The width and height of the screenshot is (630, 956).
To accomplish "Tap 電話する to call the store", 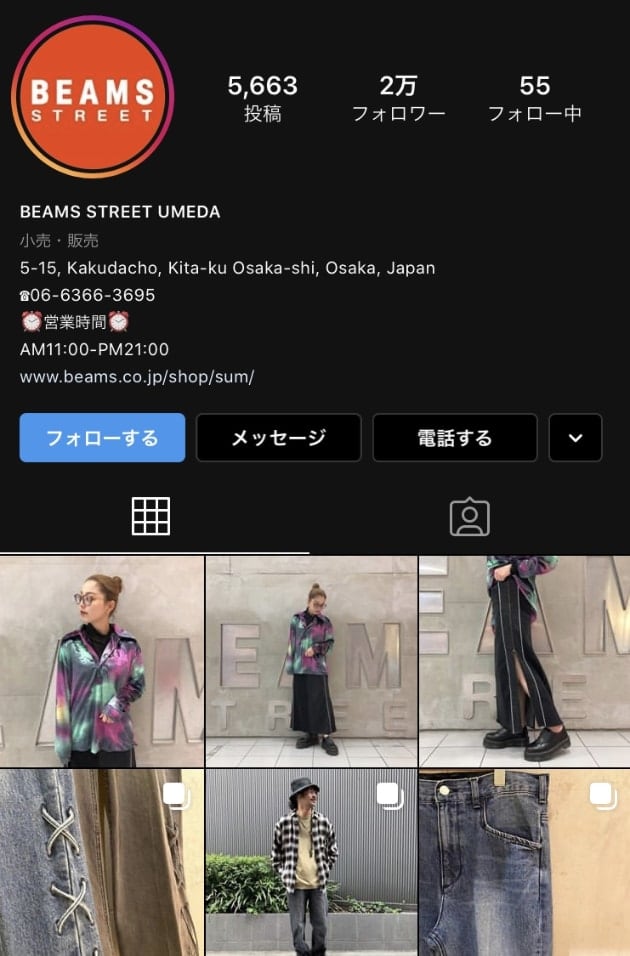I will coord(455,438).
